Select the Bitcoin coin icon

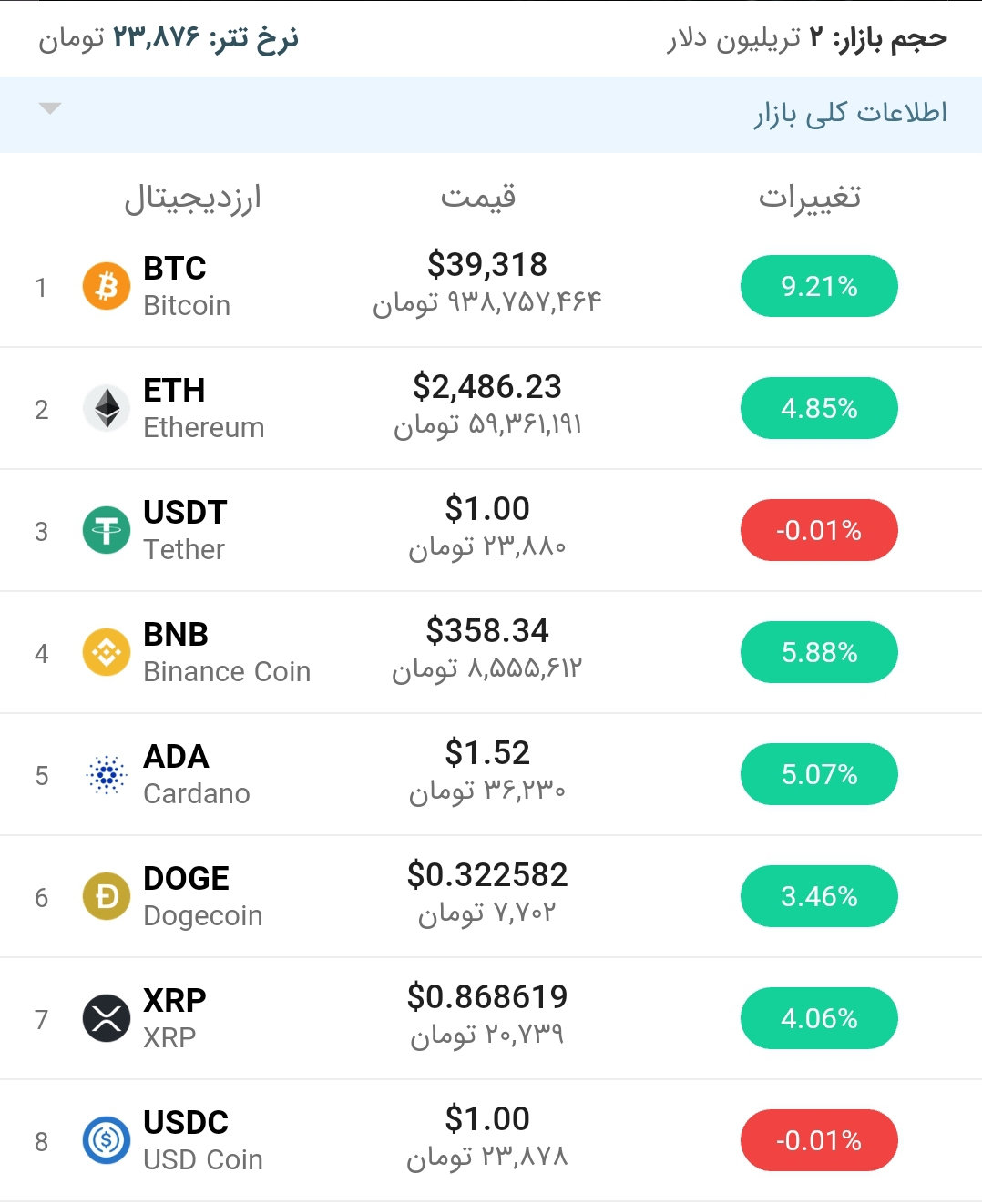(106, 286)
